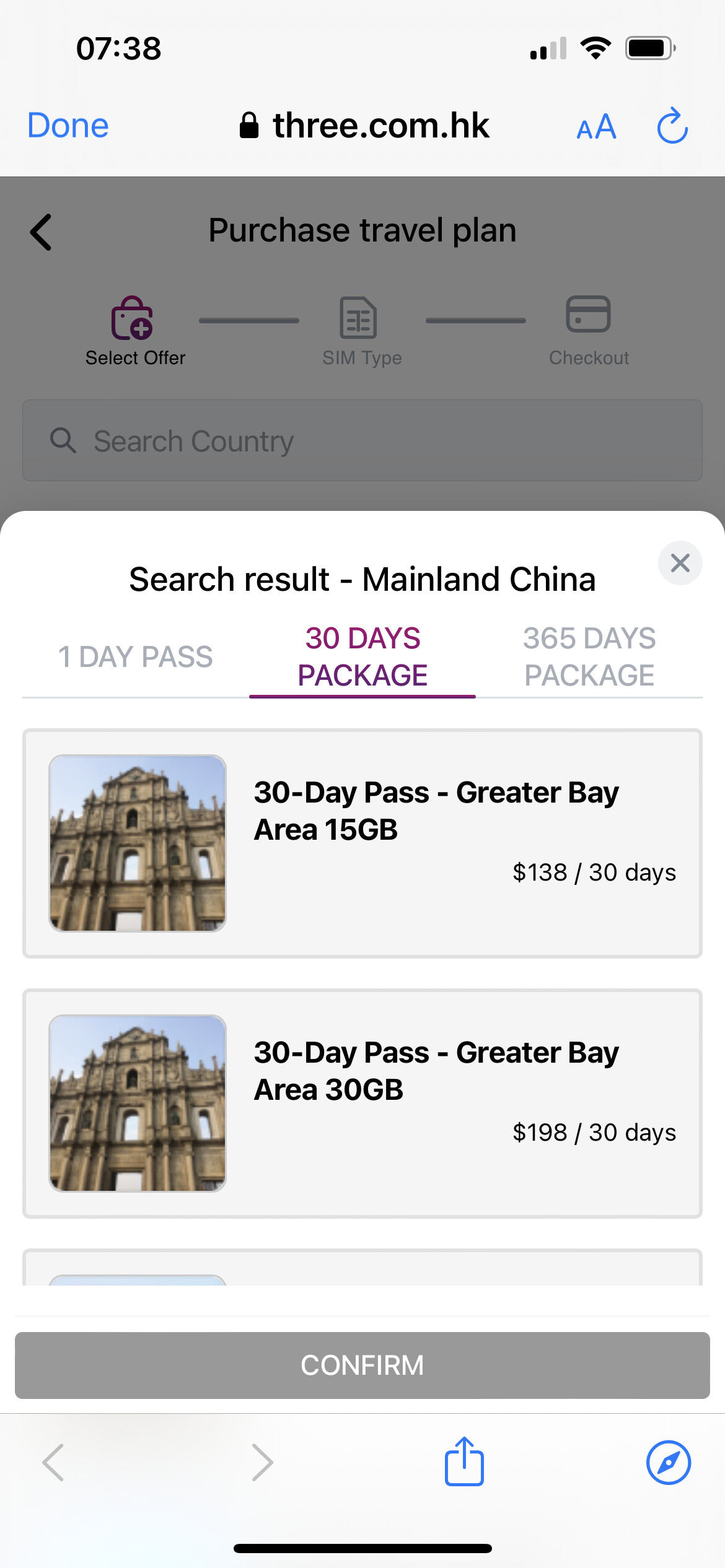725x1568 pixels.
Task: Confirm the selected travel plan
Action: [x=362, y=1365]
